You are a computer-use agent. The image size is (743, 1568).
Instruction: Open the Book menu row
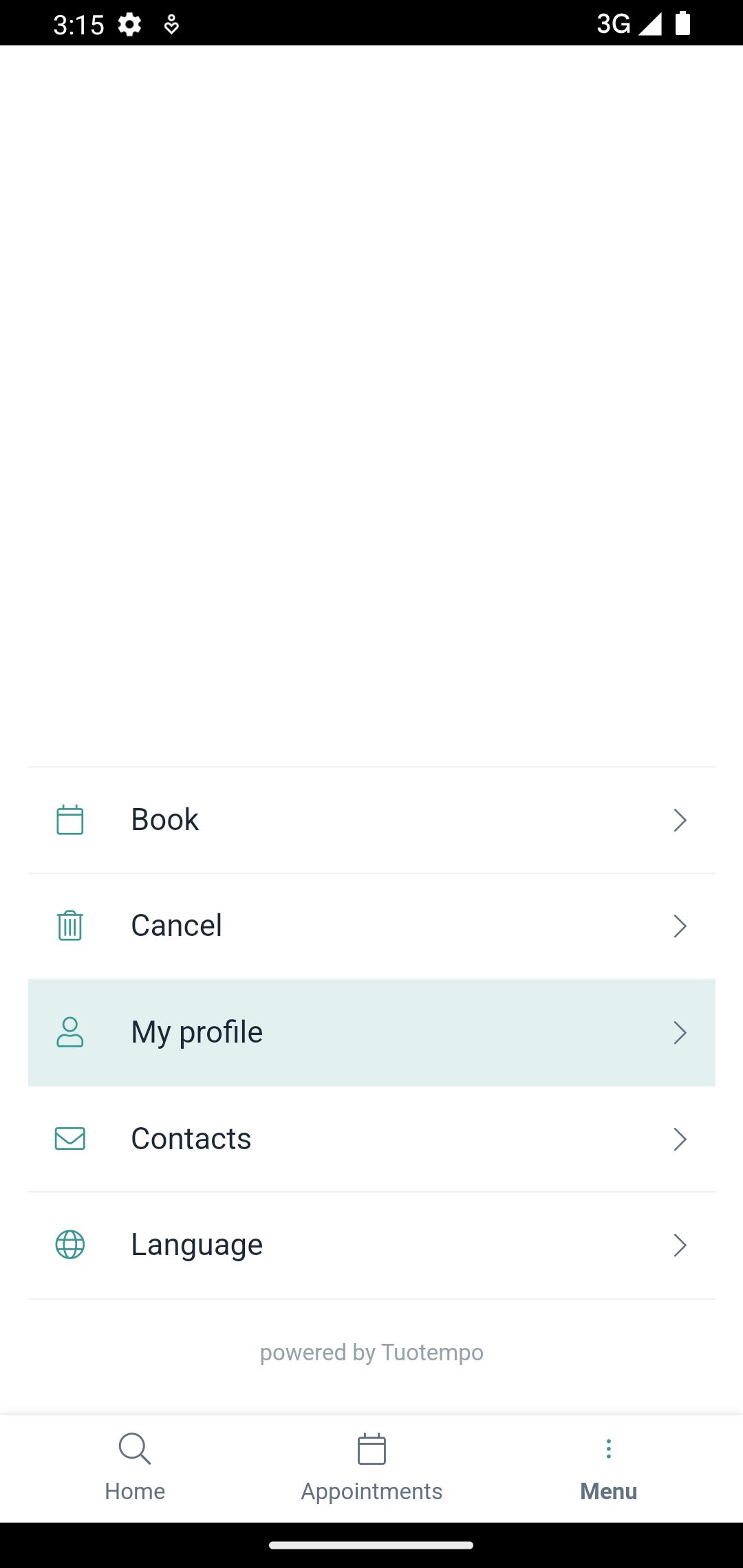[x=371, y=820]
